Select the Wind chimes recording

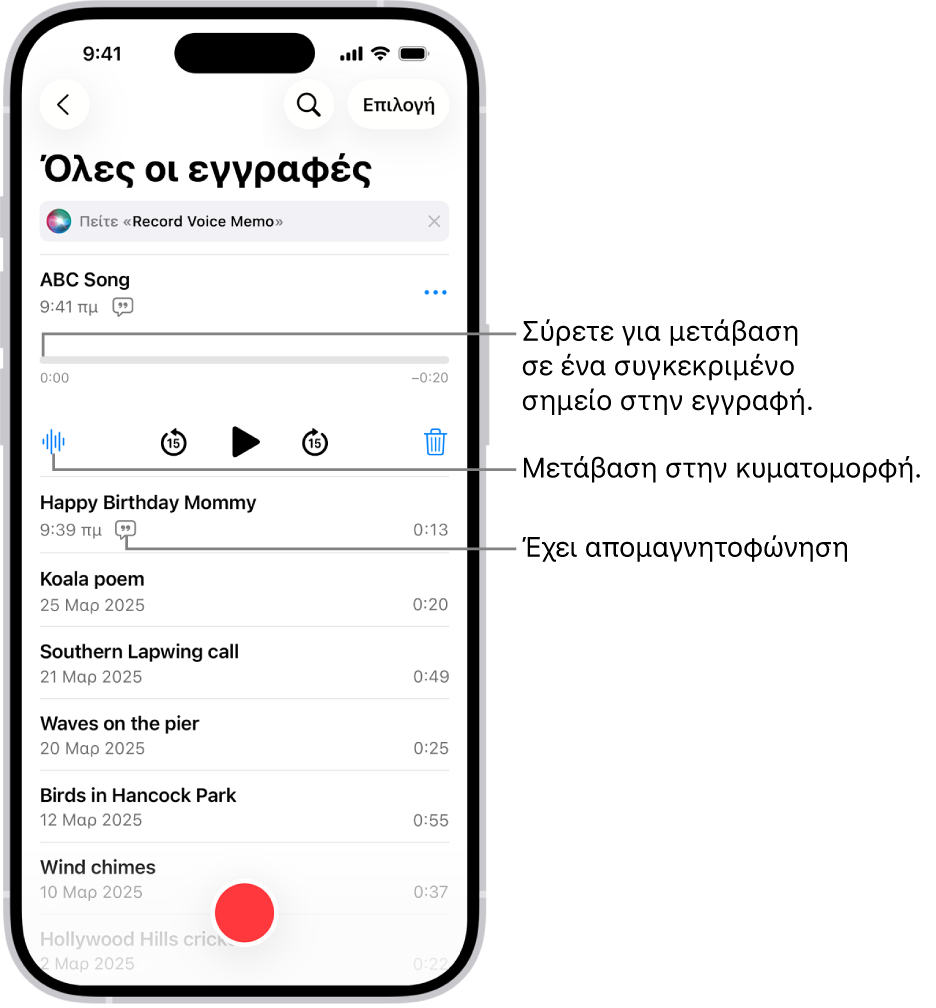coord(98,868)
